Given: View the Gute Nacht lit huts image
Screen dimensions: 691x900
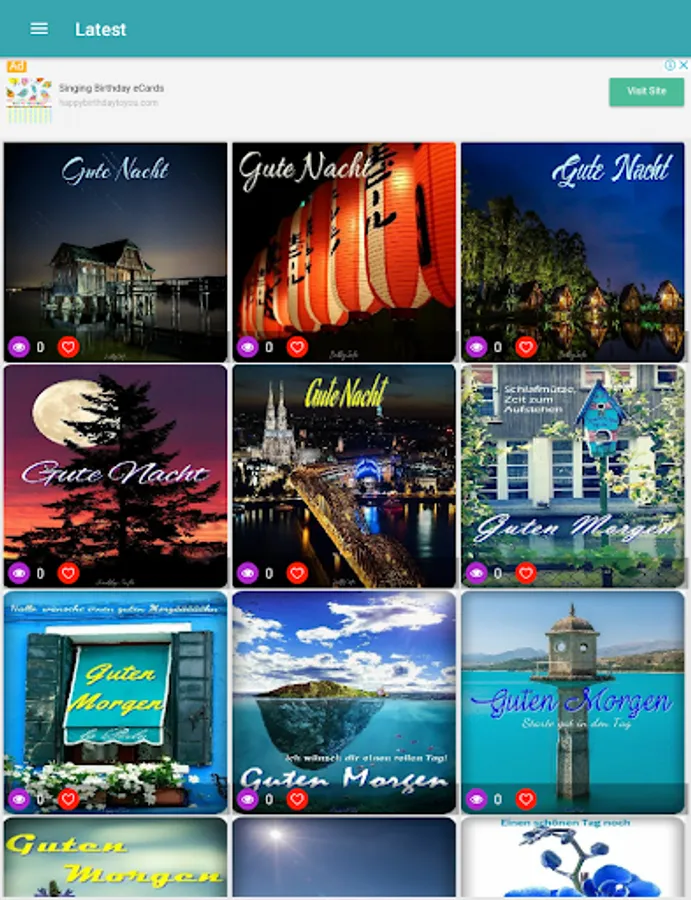Looking at the screenshot, I should (573, 240).
